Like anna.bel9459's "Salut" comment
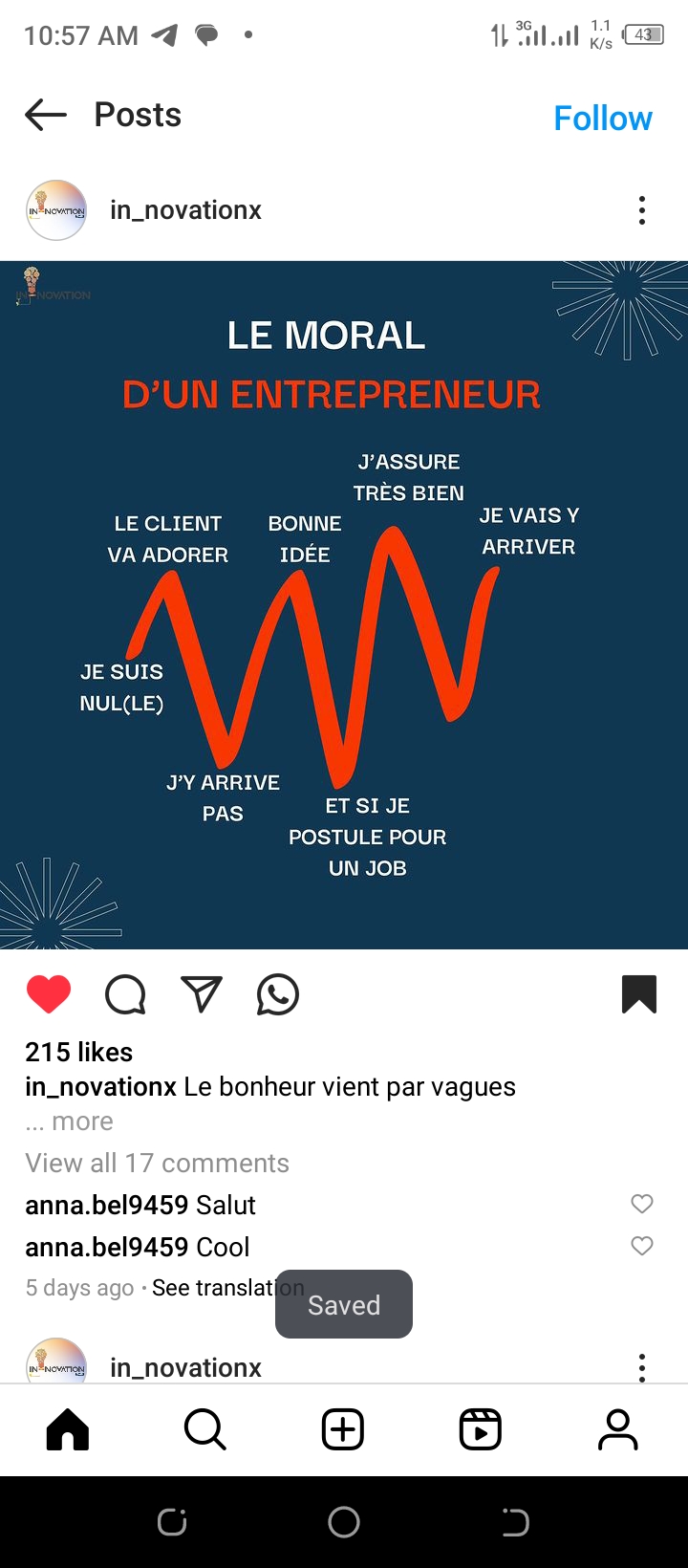 coord(642,1204)
